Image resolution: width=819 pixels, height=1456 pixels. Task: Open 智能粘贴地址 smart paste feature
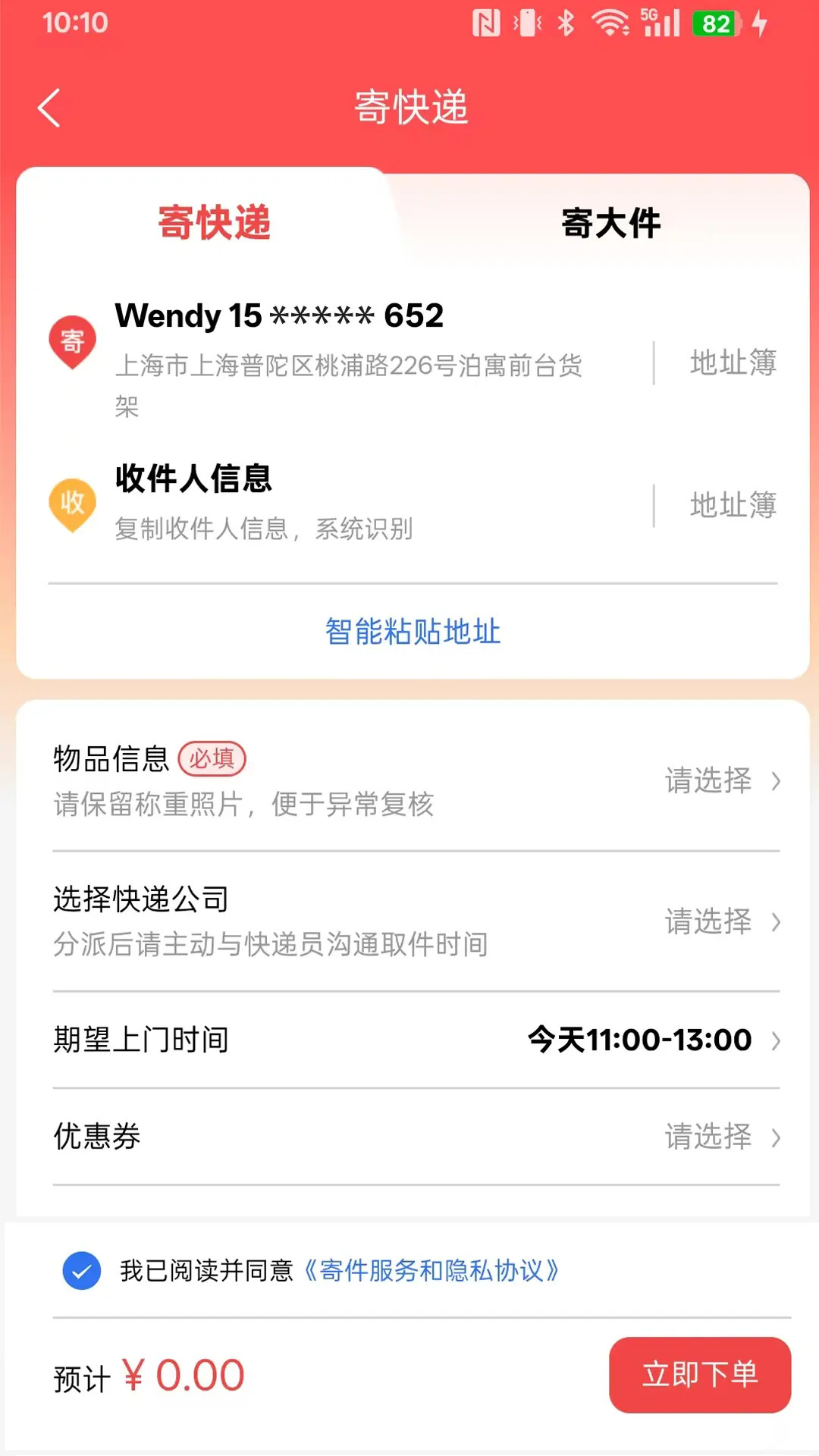coord(413,631)
